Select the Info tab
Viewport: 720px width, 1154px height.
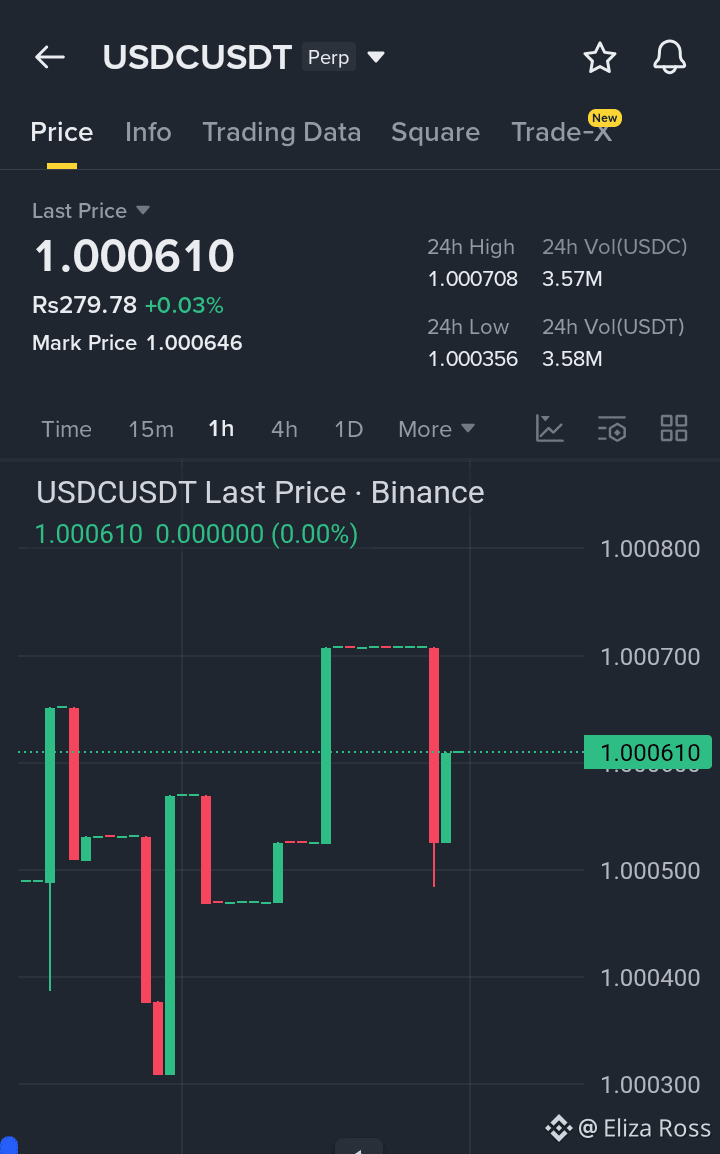pos(148,131)
